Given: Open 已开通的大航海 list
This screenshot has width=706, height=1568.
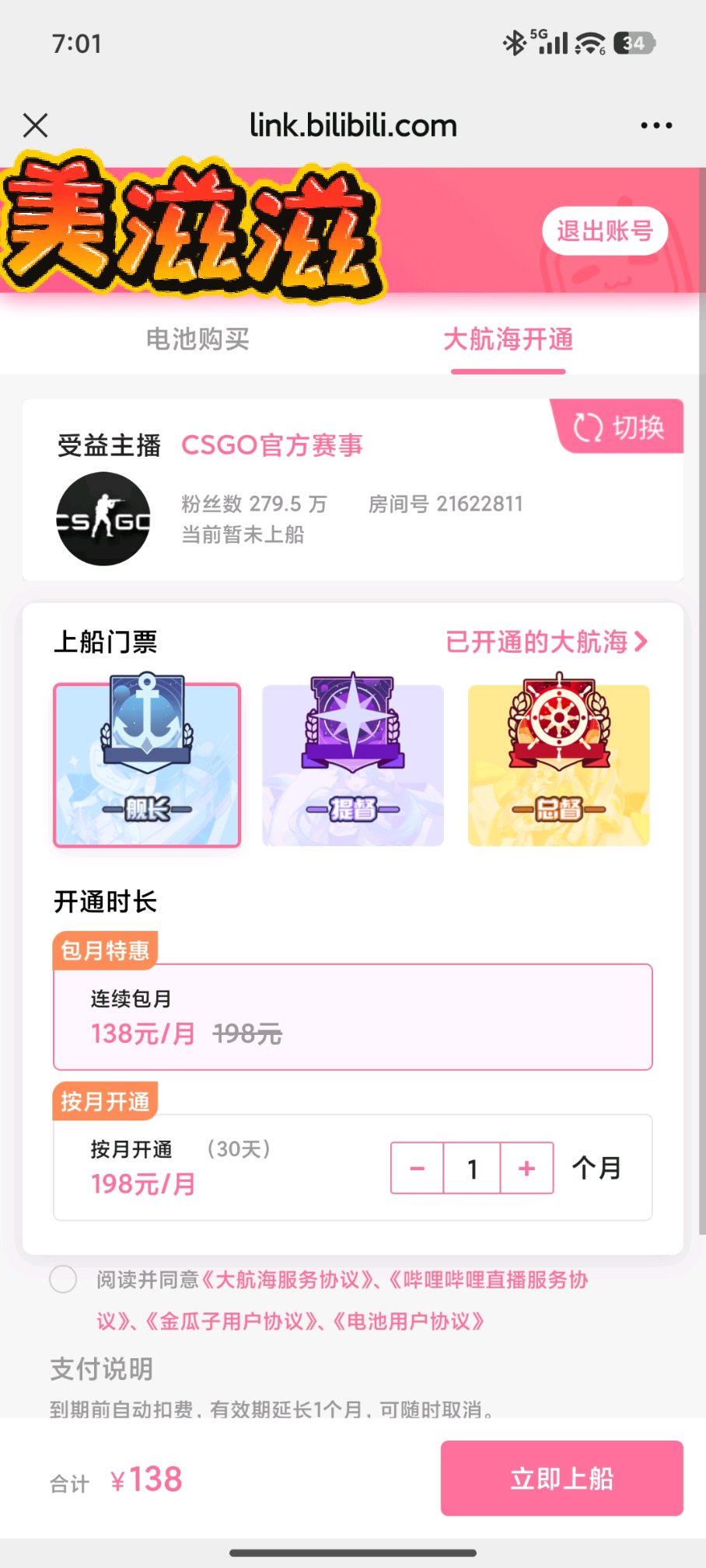Looking at the screenshot, I should click(x=546, y=642).
